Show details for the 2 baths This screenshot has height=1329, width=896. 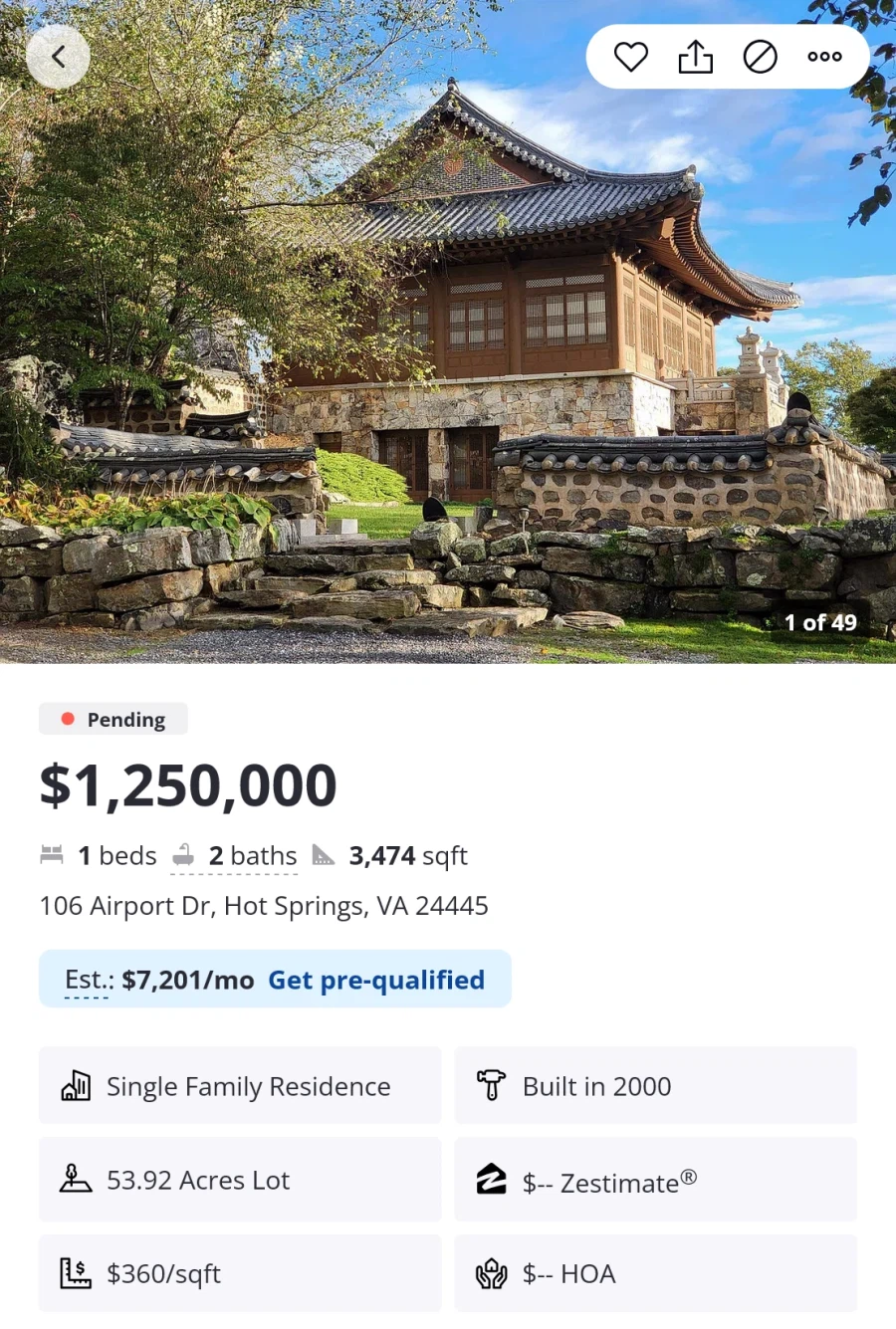tap(235, 856)
